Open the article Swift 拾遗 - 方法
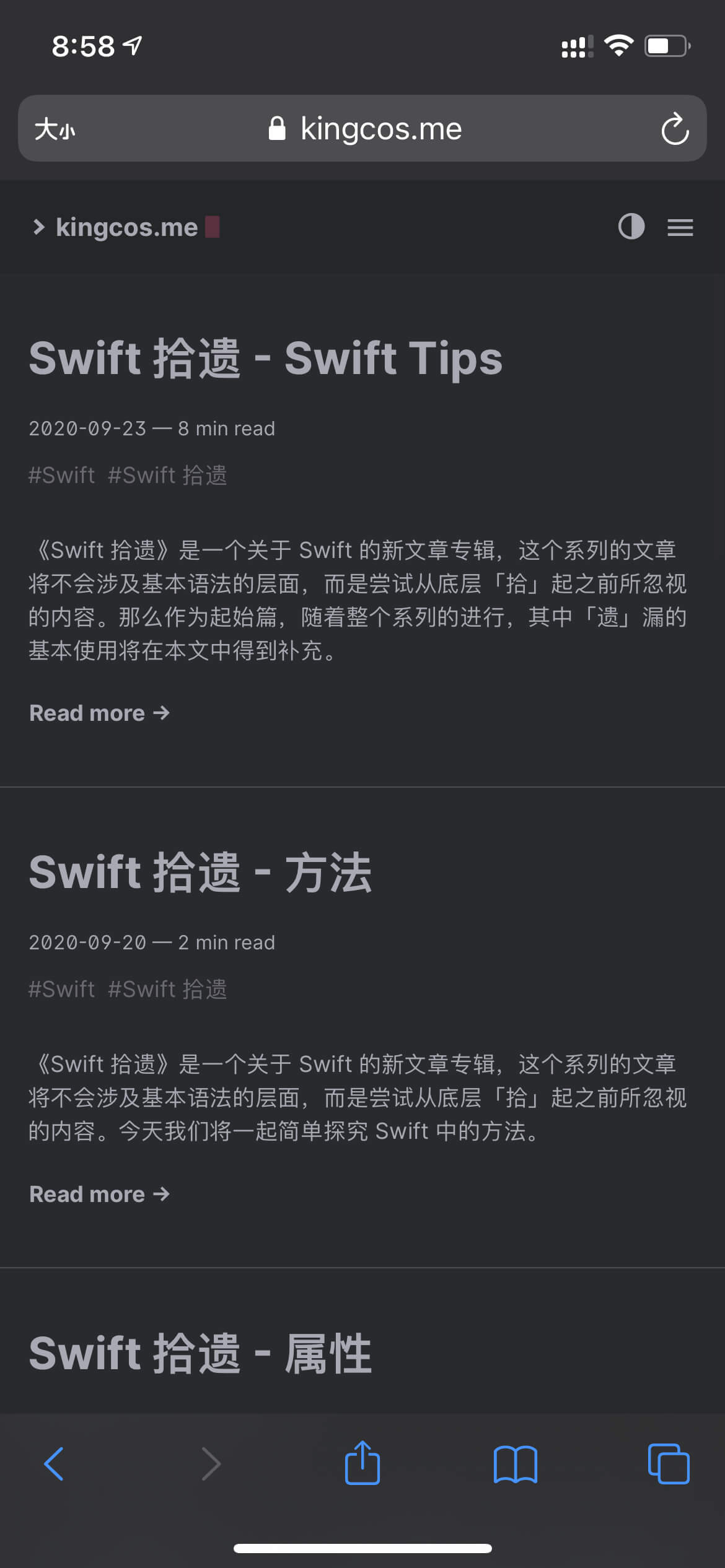This screenshot has height=1568, width=725. coord(200,872)
